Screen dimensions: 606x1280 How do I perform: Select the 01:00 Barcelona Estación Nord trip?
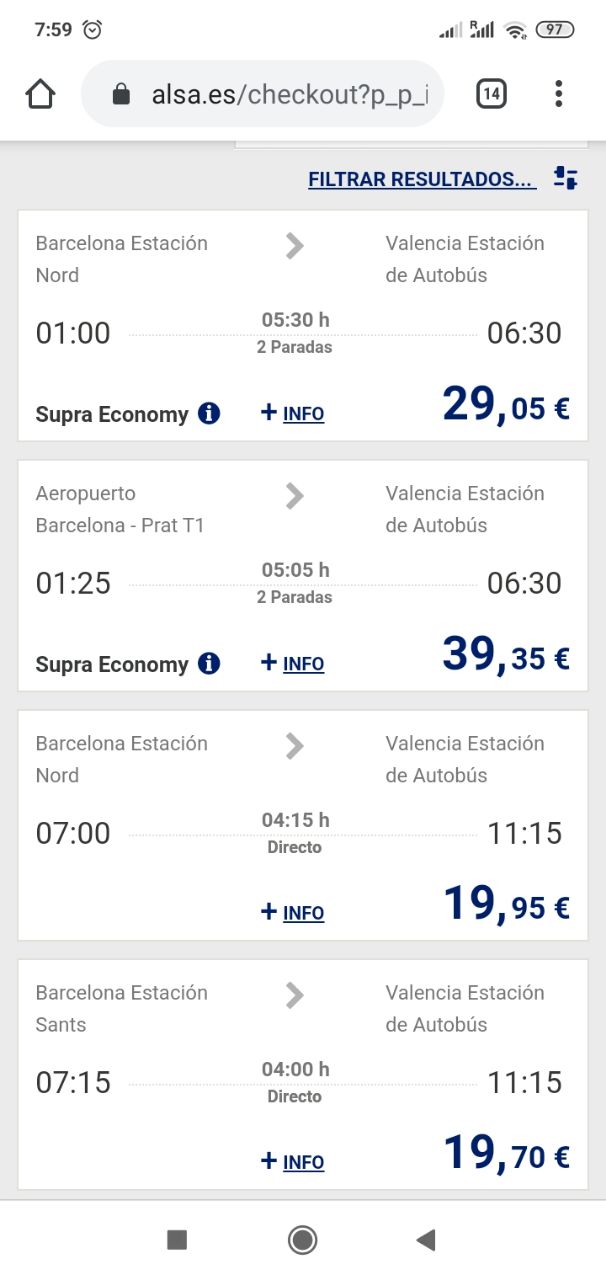[x=303, y=326]
